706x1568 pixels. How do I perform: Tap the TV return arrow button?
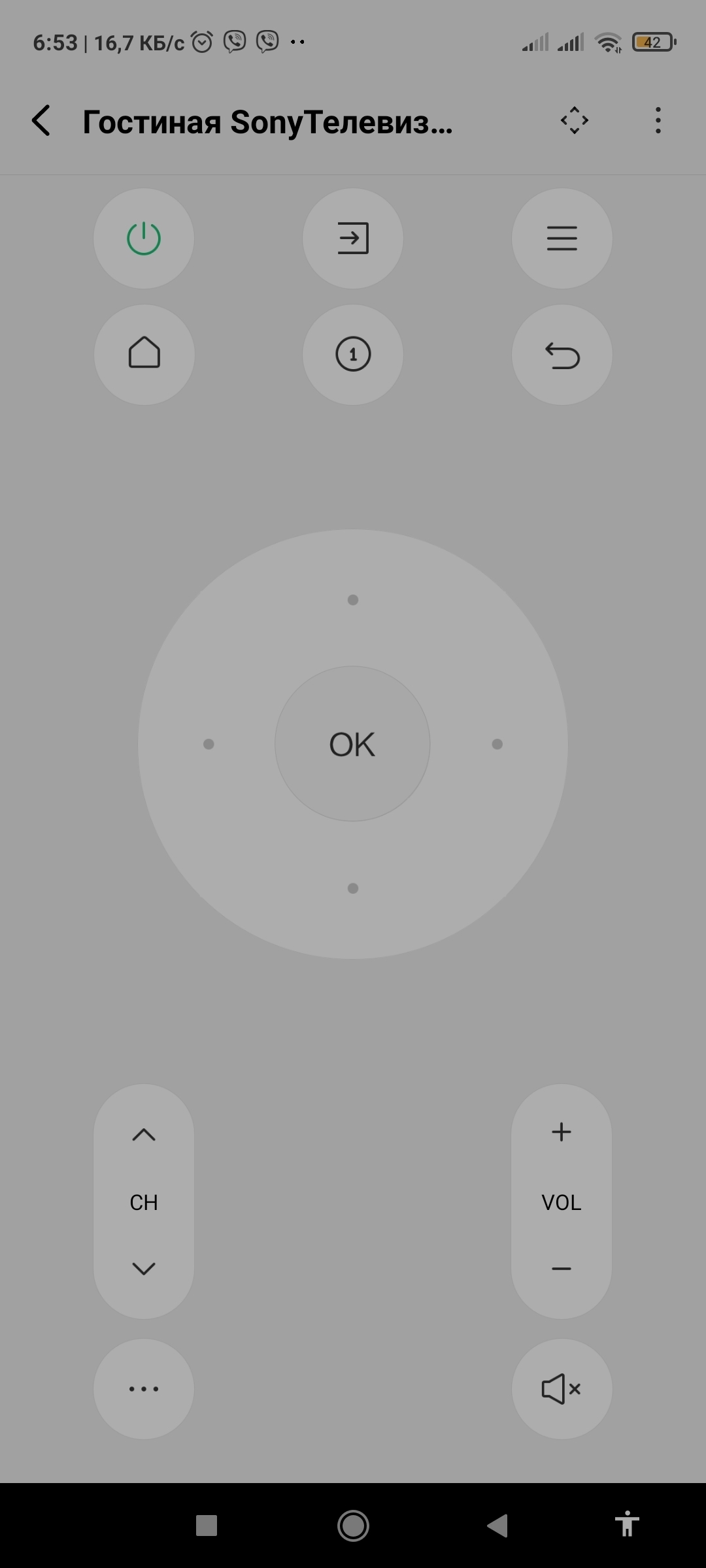click(x=562, y=354)
